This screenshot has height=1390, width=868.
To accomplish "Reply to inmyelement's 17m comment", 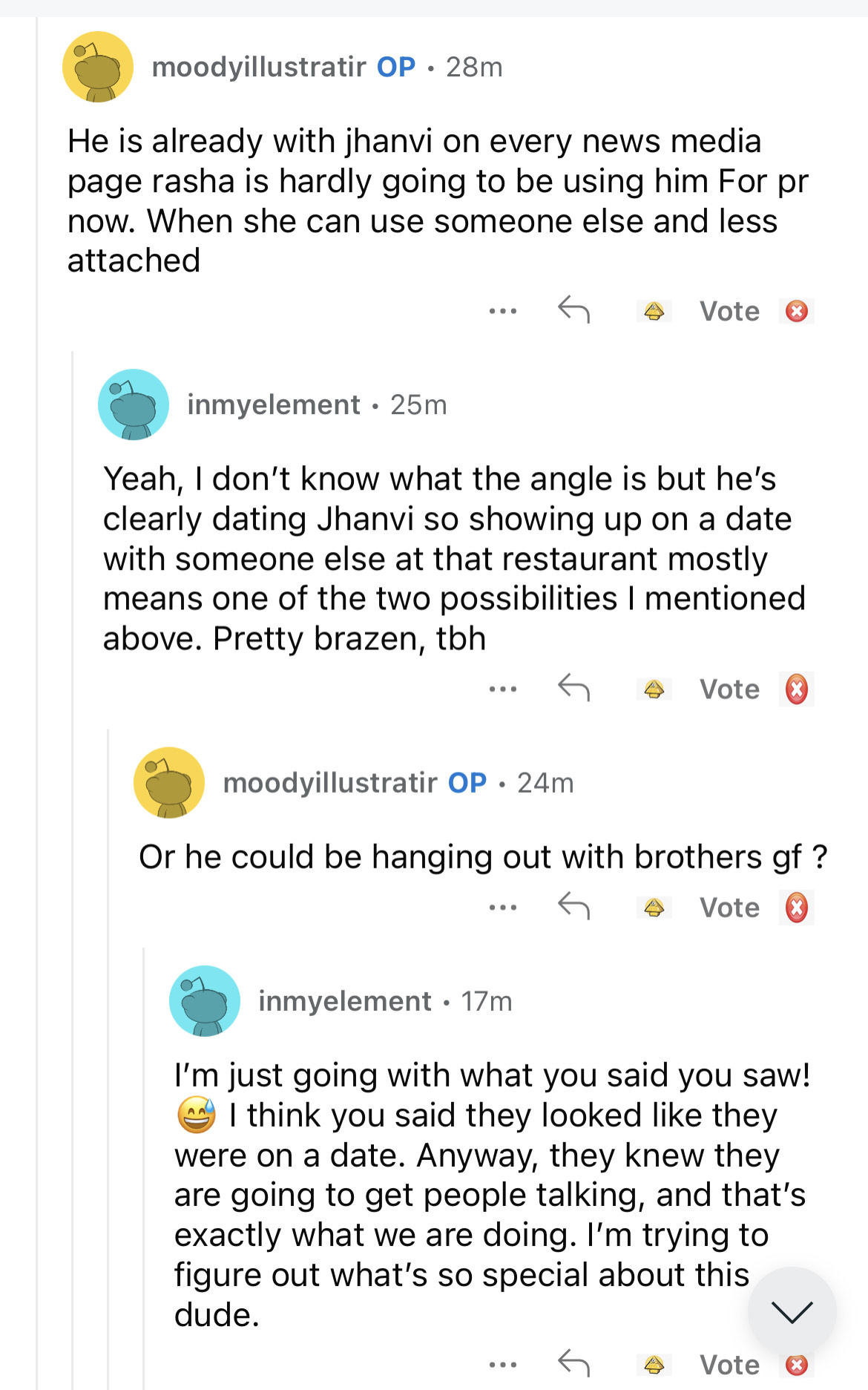I will tap(573, 1364).
